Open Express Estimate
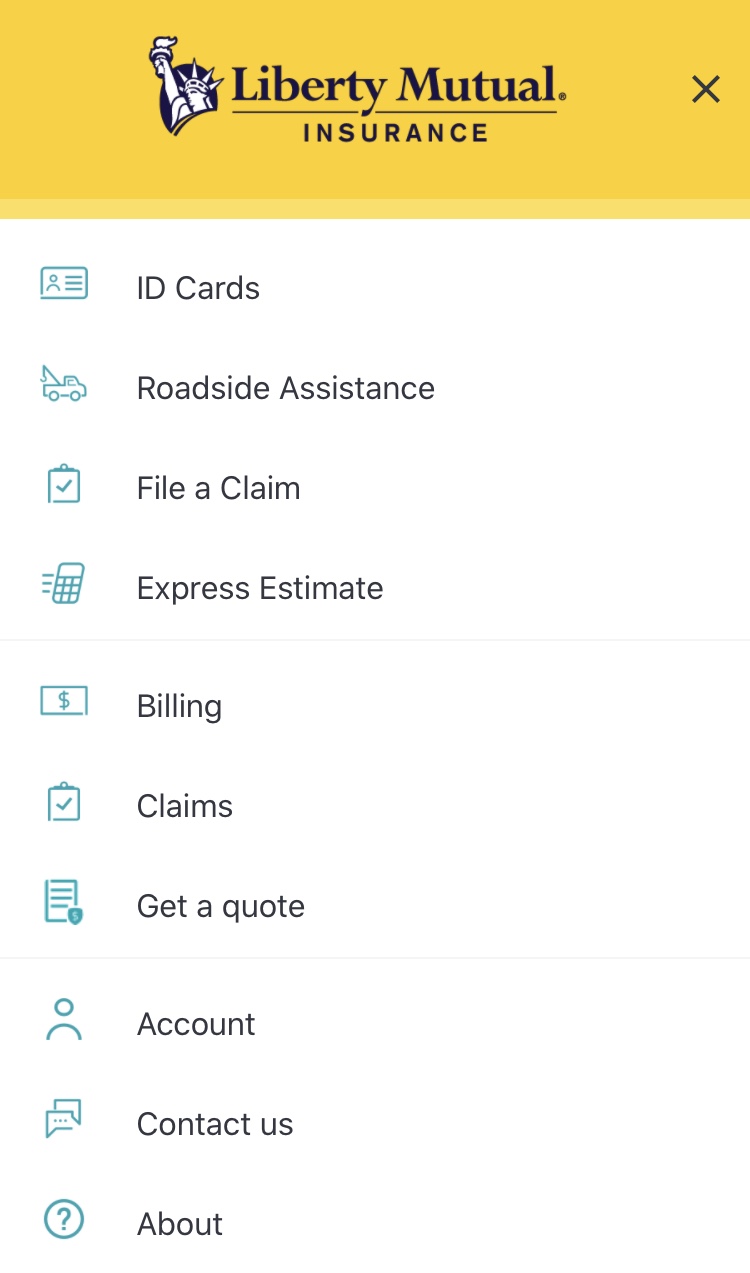Image resolution: width=750 pixels, height=1273 pixels. click(x=259, y=588)
